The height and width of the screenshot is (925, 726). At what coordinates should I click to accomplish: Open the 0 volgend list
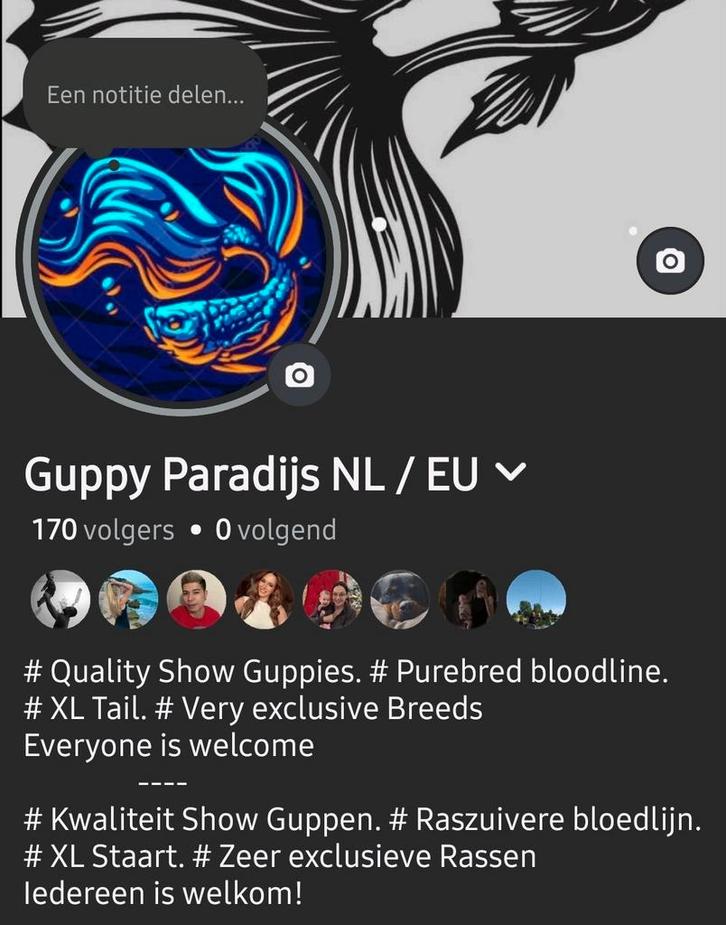(x=276, y=530)
